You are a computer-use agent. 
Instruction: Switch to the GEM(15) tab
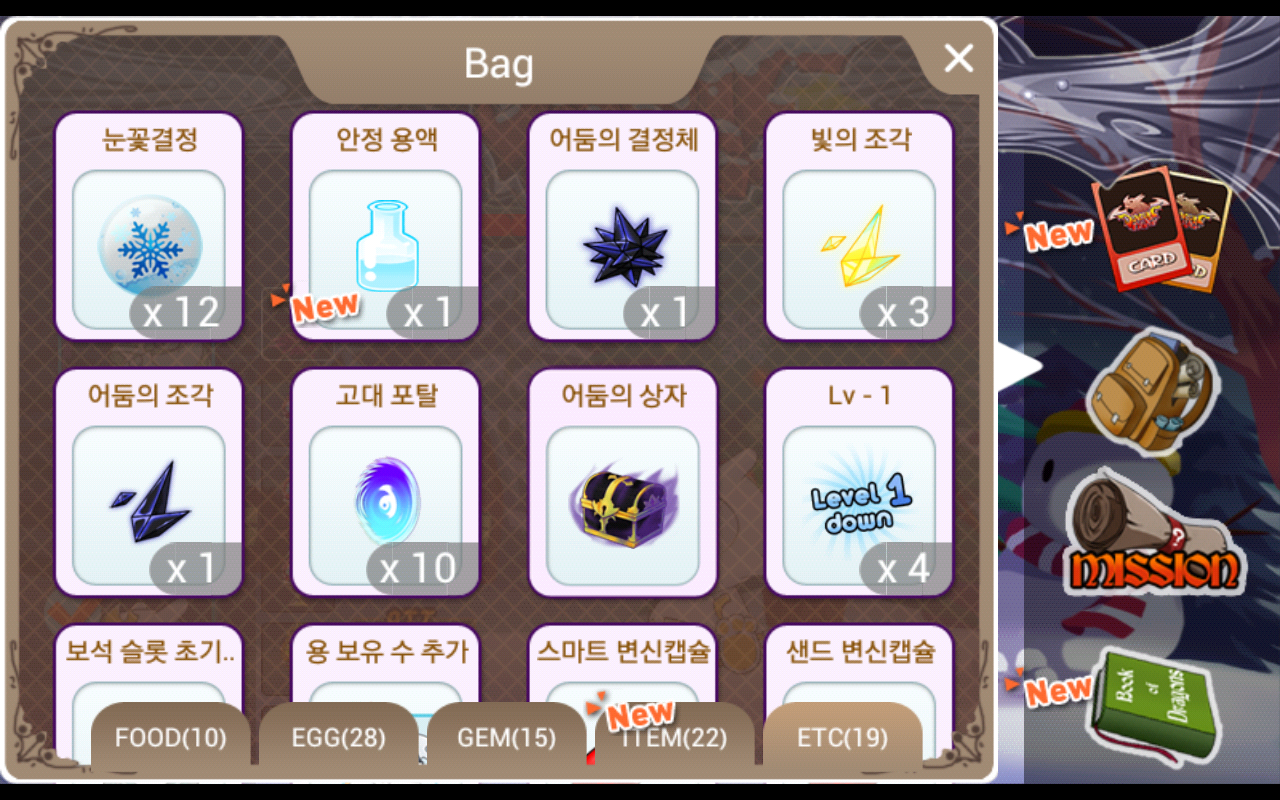506,738
